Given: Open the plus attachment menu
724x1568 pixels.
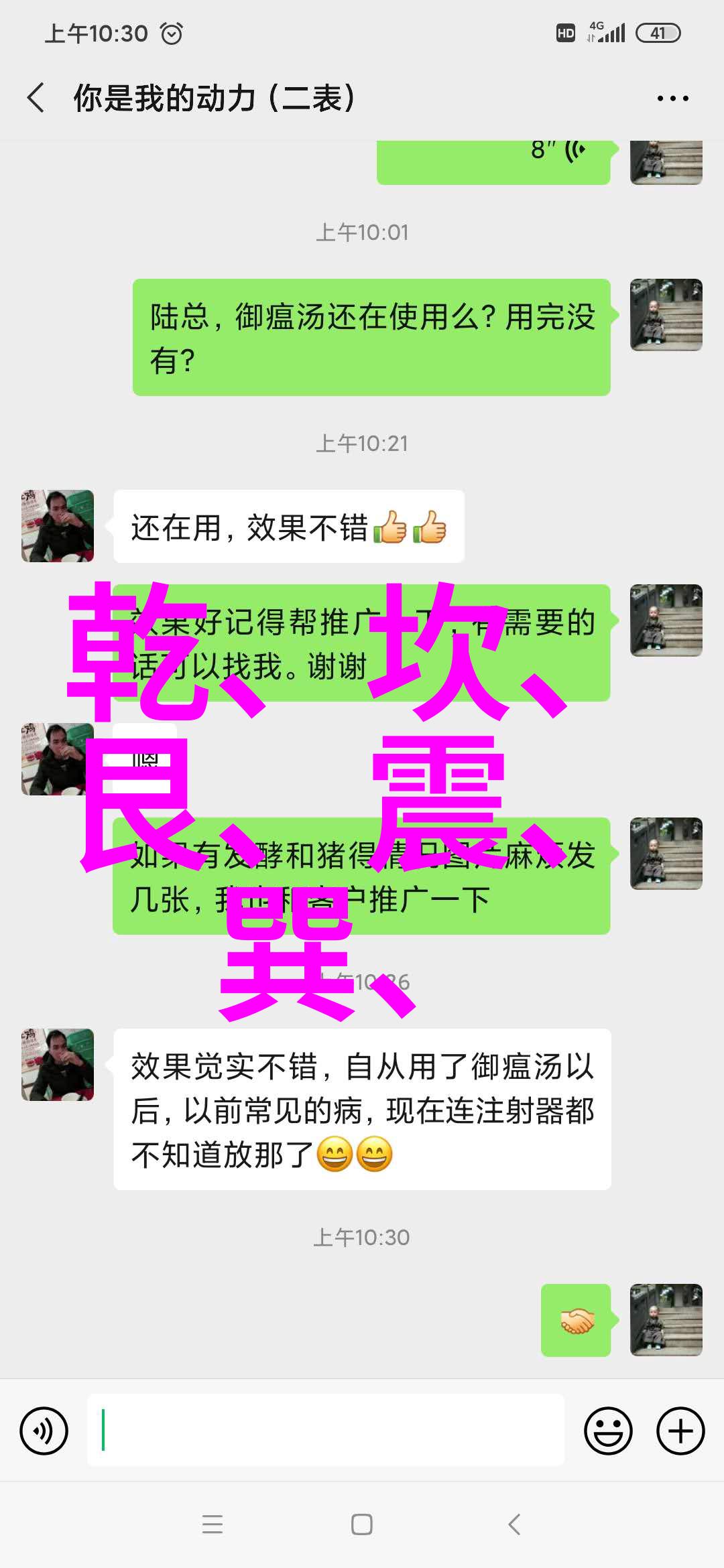Looking at the screenshot, I should (680, 1431).
